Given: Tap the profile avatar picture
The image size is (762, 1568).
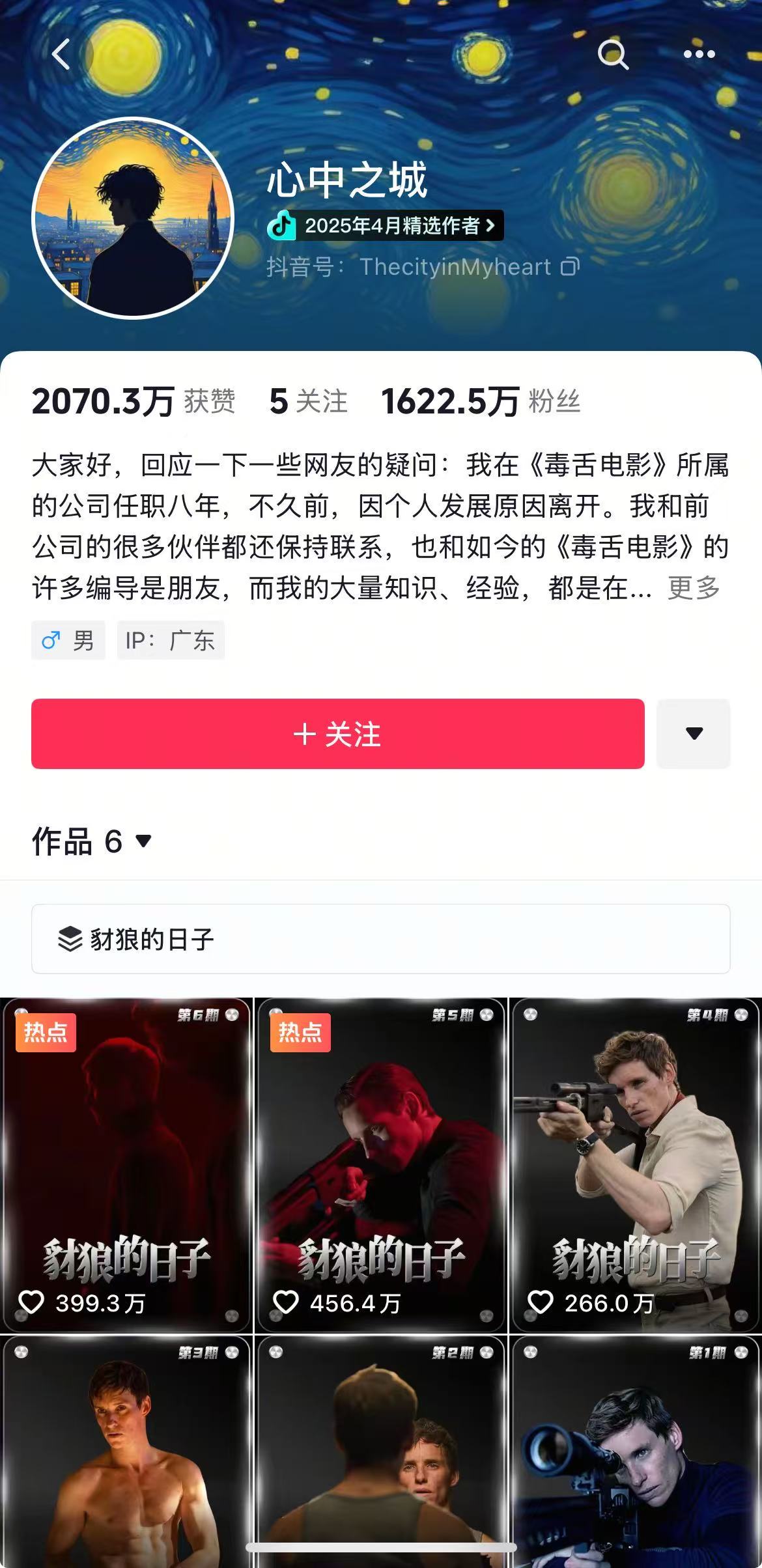Looking at the screenshot, I should click(x=133, y=218).
